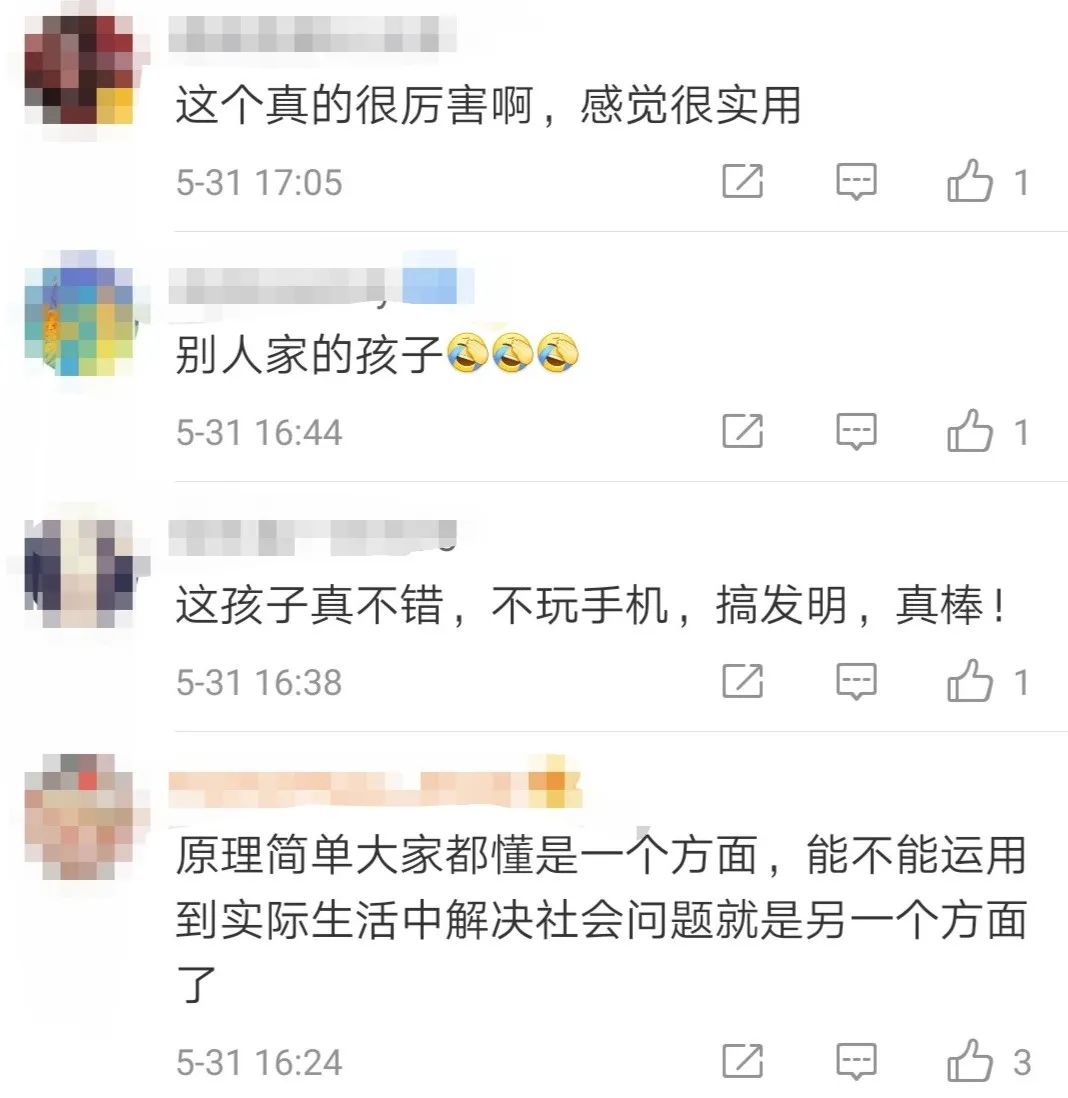Viewport: 1068px width, 1098px height.
Task: Repost the comment posted at 5-31 17:05
Action: click(x=742, y=182)
